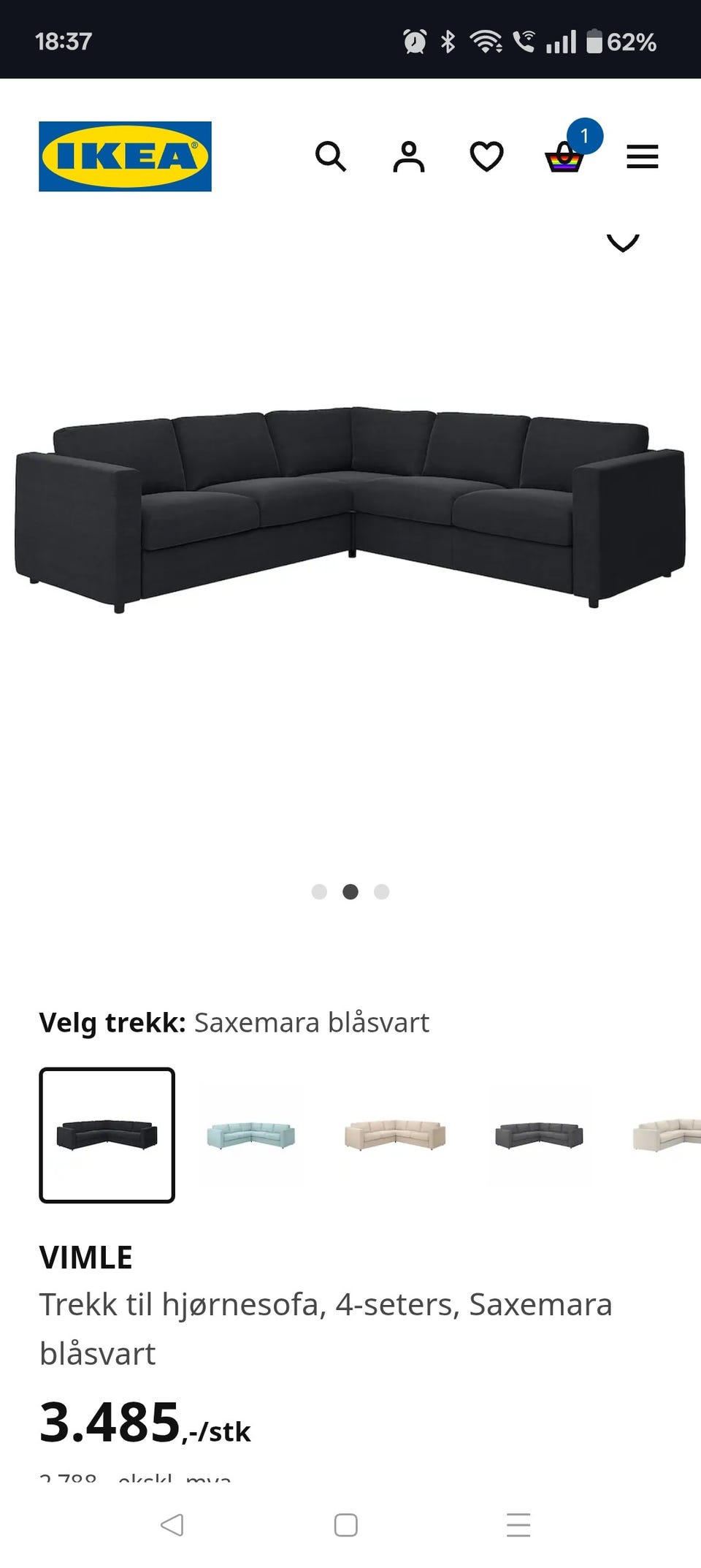Screen dimensions: 701x1568
Task: Open the search magnifier icon
Action: click(330, 156)
